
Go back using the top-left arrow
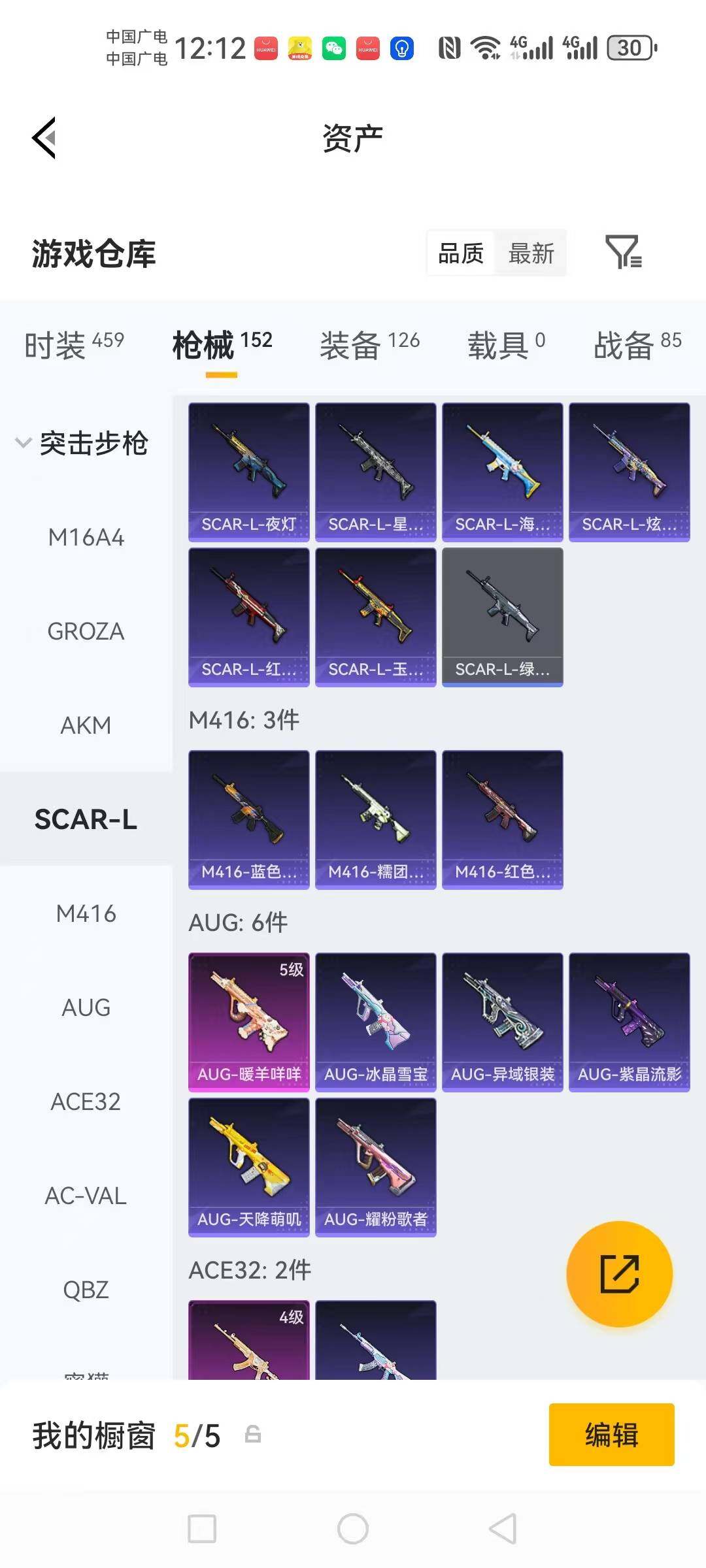pos(44,138)
